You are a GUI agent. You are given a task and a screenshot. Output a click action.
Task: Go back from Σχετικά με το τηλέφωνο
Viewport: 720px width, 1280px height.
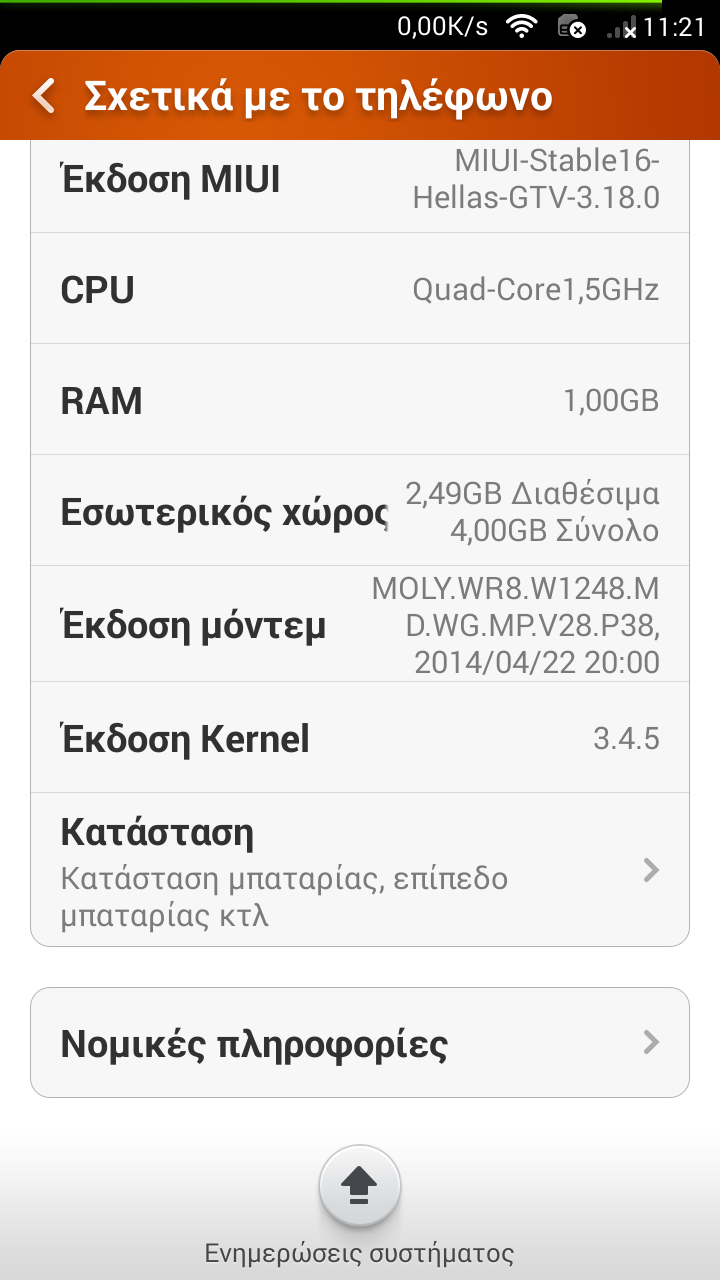[44, 96]
